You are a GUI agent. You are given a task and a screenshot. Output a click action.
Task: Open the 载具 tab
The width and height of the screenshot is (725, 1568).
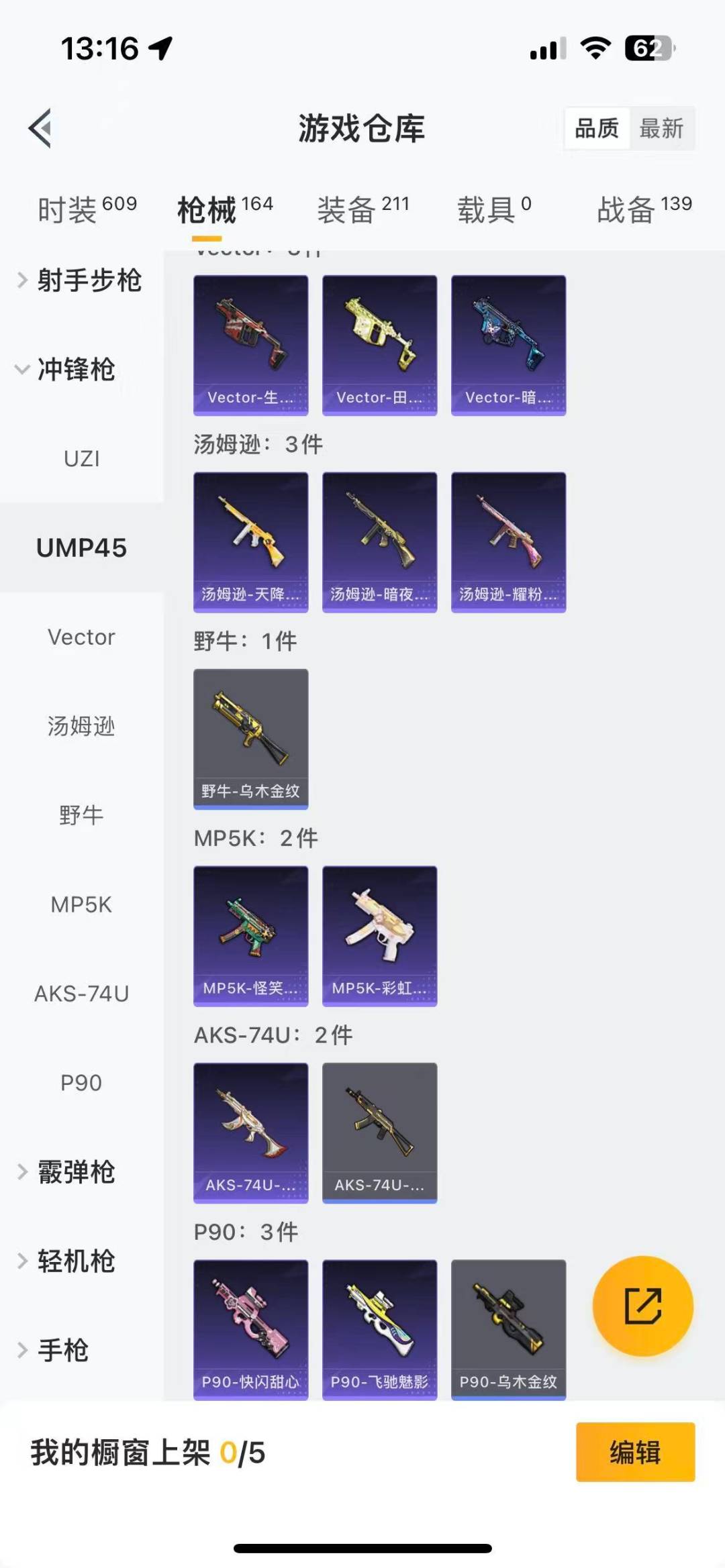[494, 209]
